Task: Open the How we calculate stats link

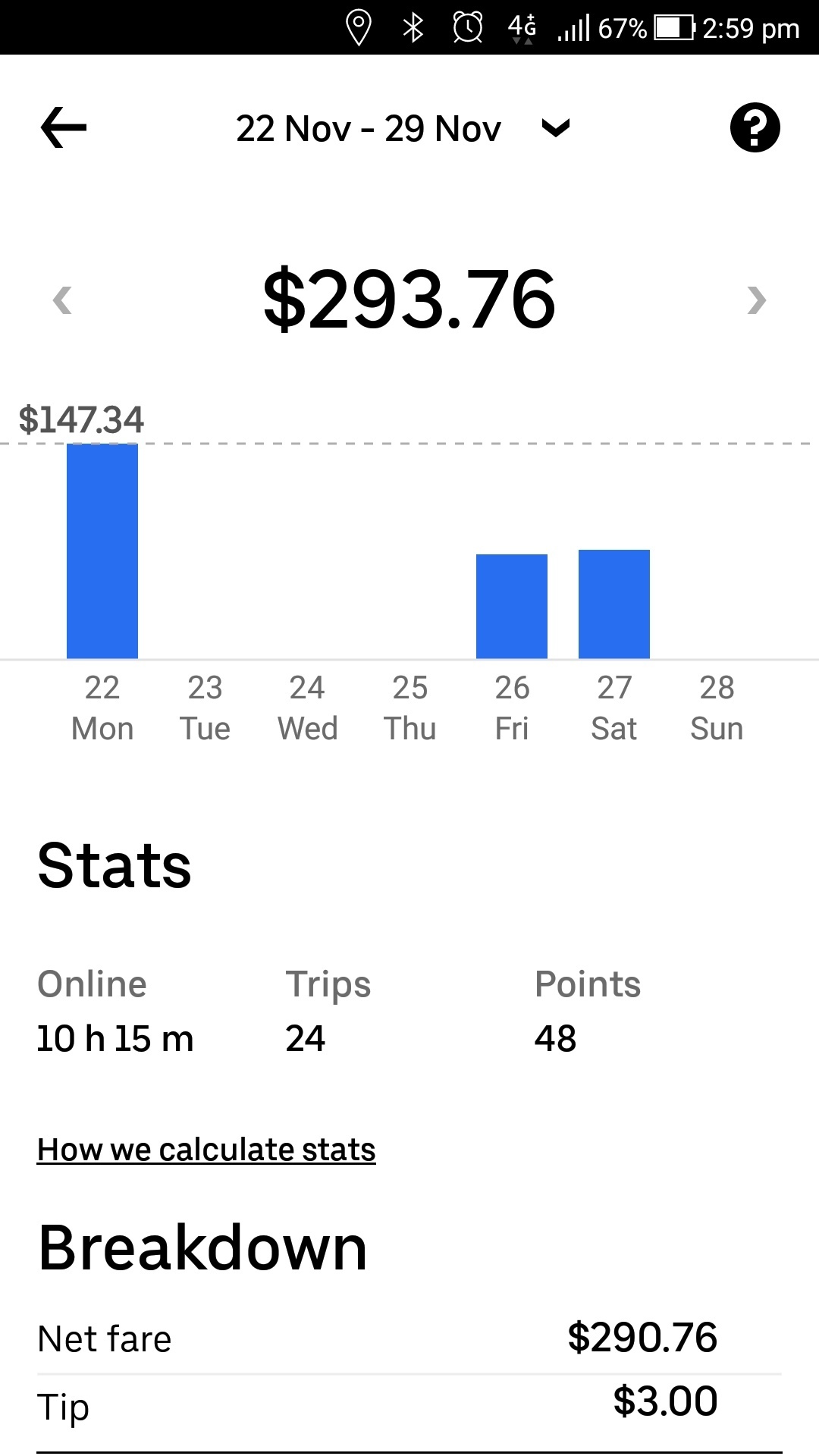Action: click(206, 1150)
